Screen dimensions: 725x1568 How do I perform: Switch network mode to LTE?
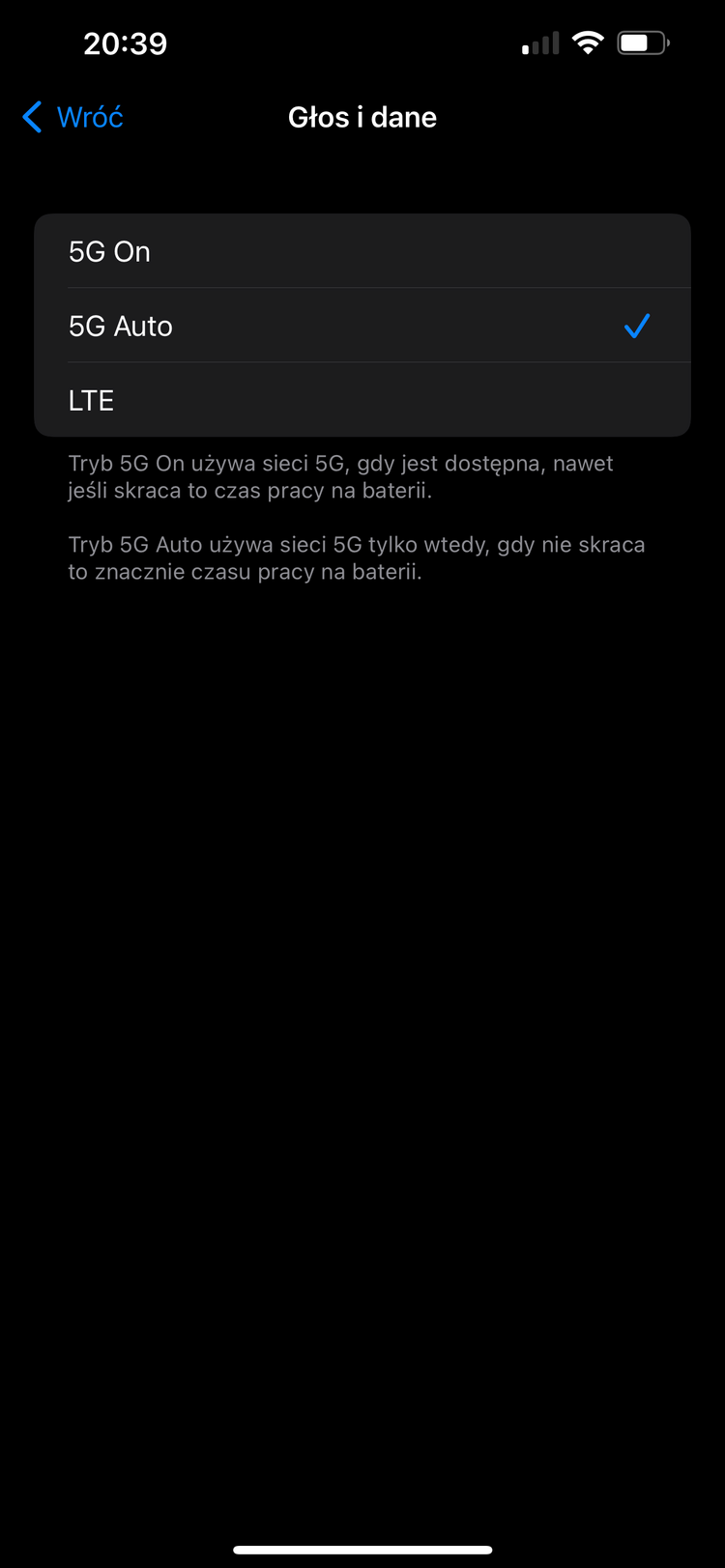point(362,400)
